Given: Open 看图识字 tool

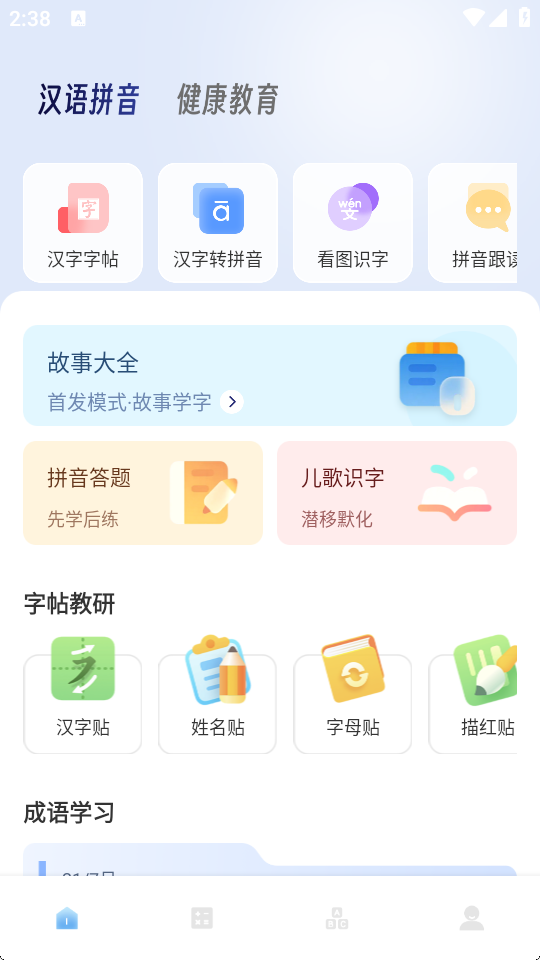Looking at the screenshot, I should point(353,223).
